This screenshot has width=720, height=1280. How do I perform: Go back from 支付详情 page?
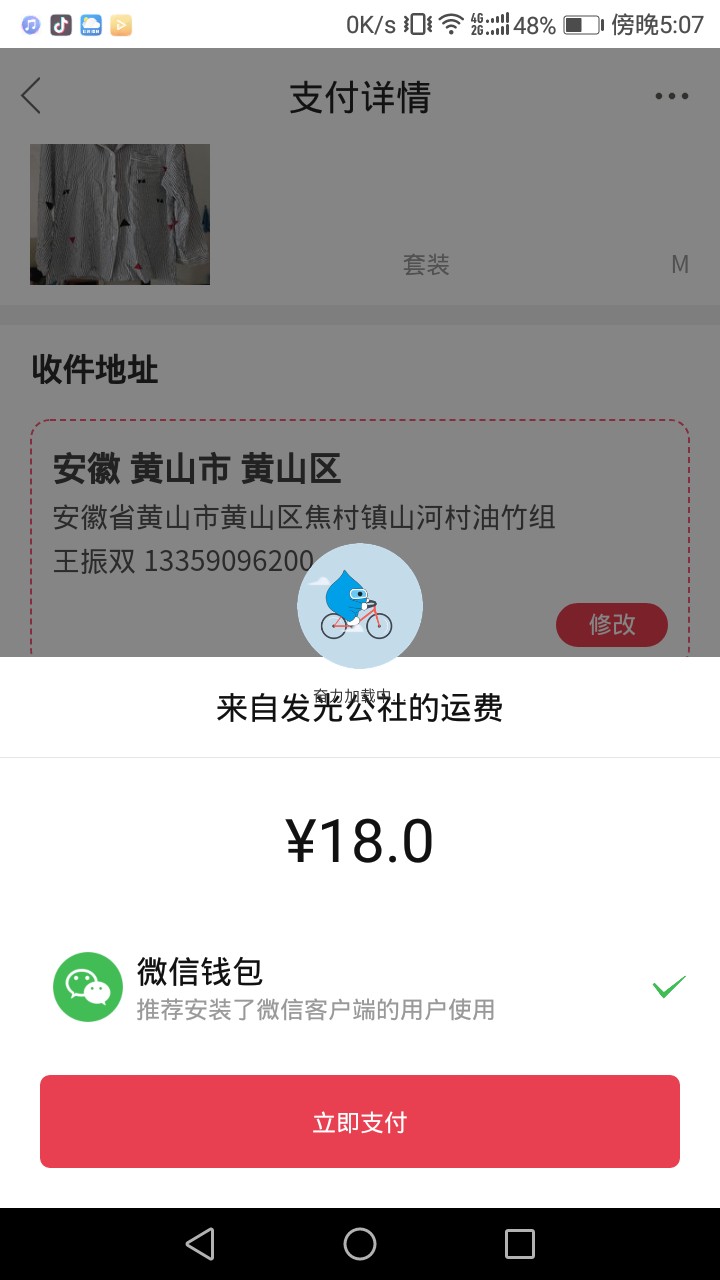click(x=32, y=97)
